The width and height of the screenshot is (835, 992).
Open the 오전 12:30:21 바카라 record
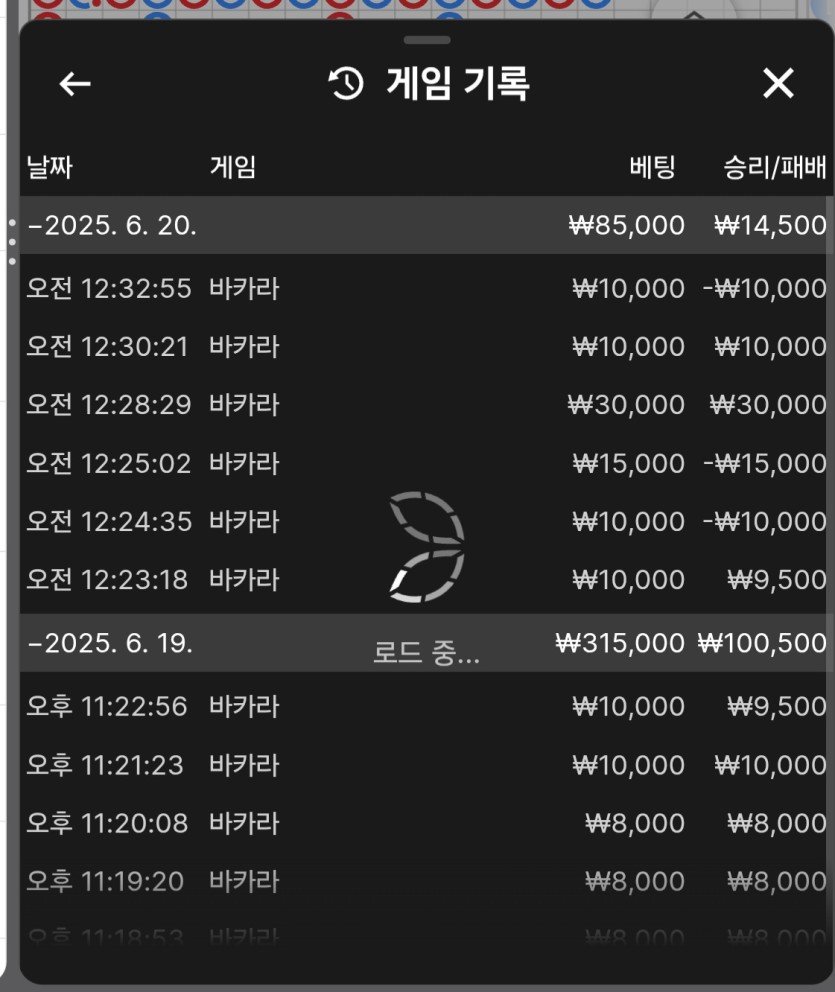[425, 347]
